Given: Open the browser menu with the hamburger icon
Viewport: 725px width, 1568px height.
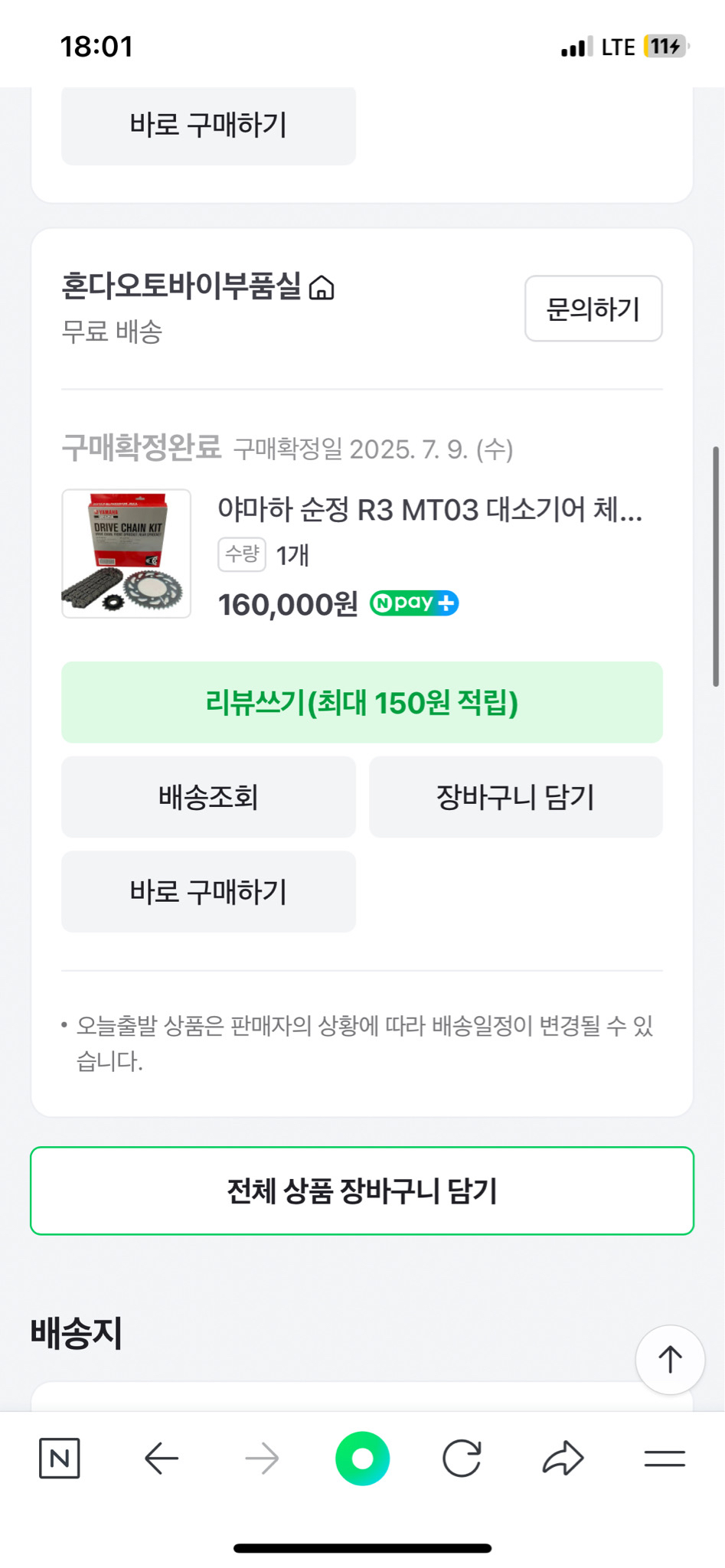Looking at the screenshot, I should click(664, 1458).
